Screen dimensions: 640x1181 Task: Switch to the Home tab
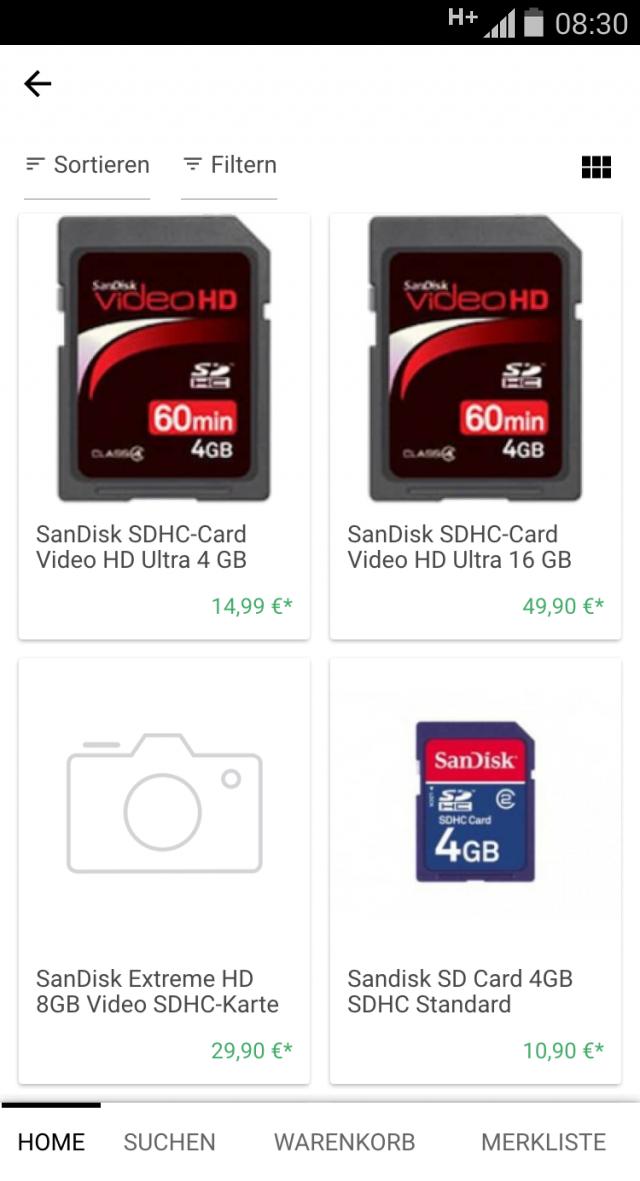pyautogui.click(x=51, y=1142)
